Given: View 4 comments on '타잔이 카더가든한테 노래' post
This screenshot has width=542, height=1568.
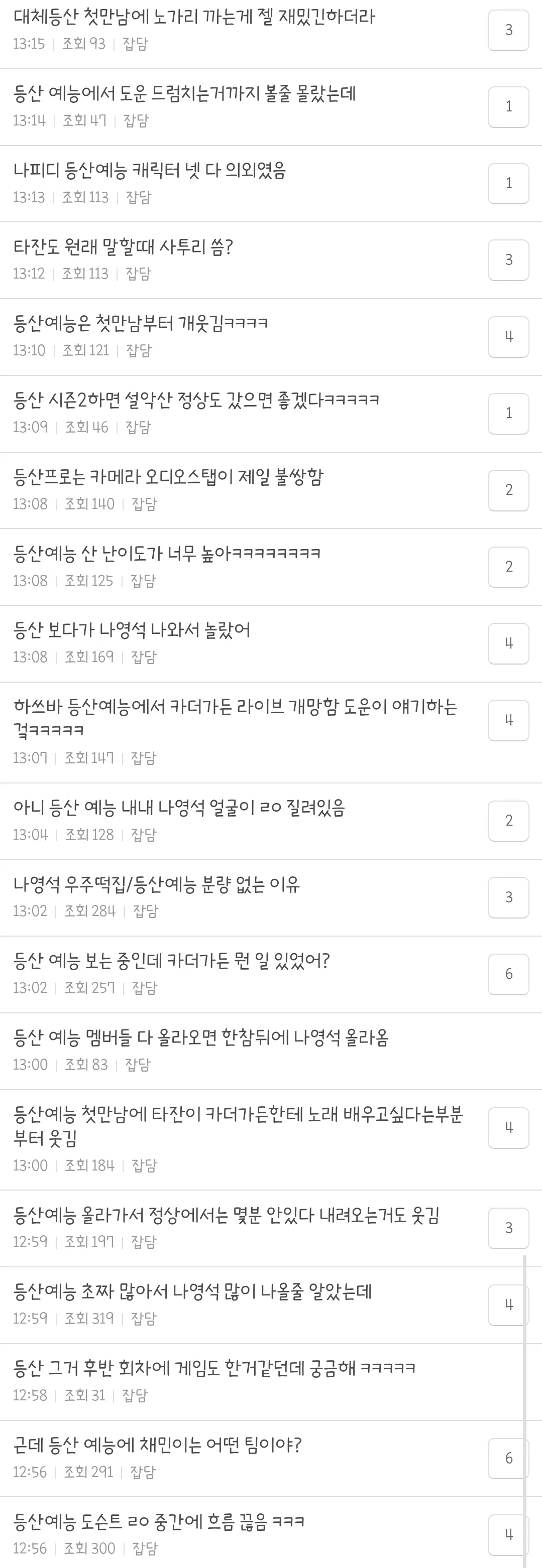Looking at the screenshot, I should click(508, 1127).
